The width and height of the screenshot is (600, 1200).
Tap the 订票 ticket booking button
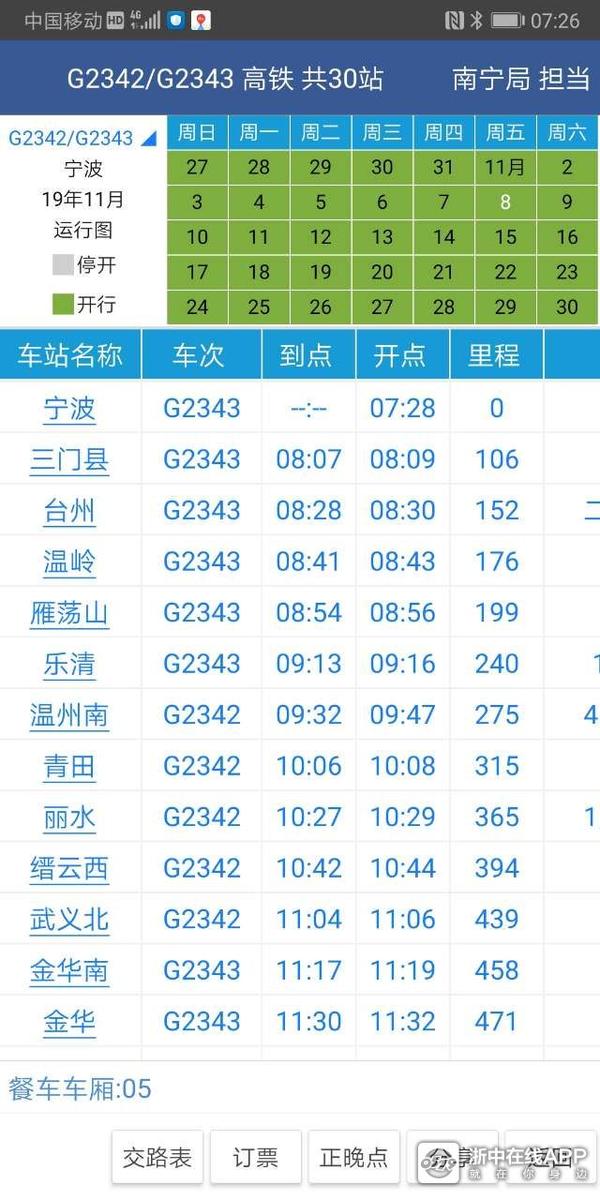(255, 1158)
